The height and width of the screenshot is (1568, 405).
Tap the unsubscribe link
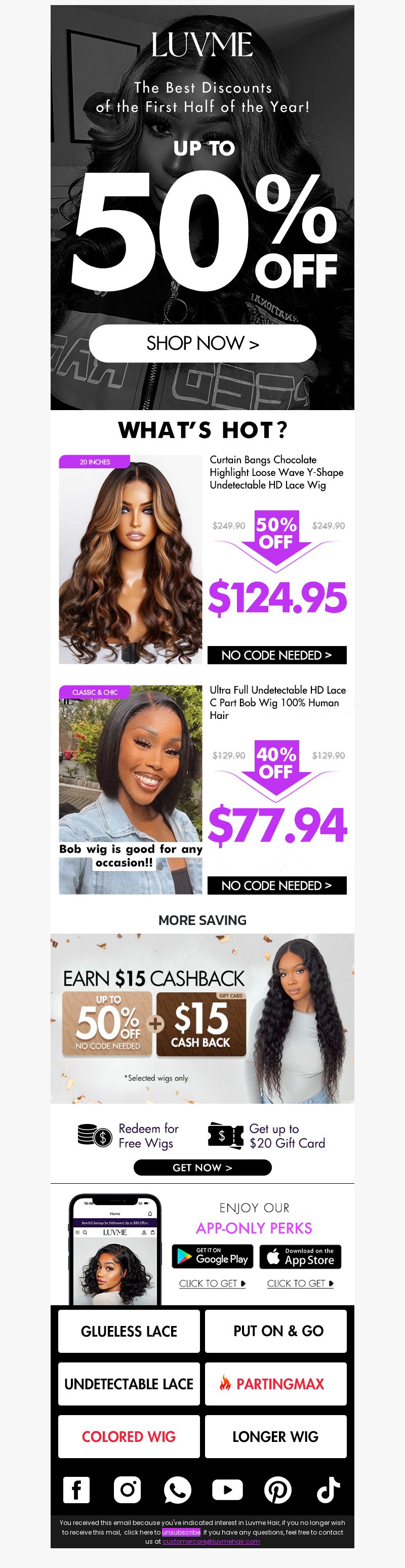coord(181,1532)
